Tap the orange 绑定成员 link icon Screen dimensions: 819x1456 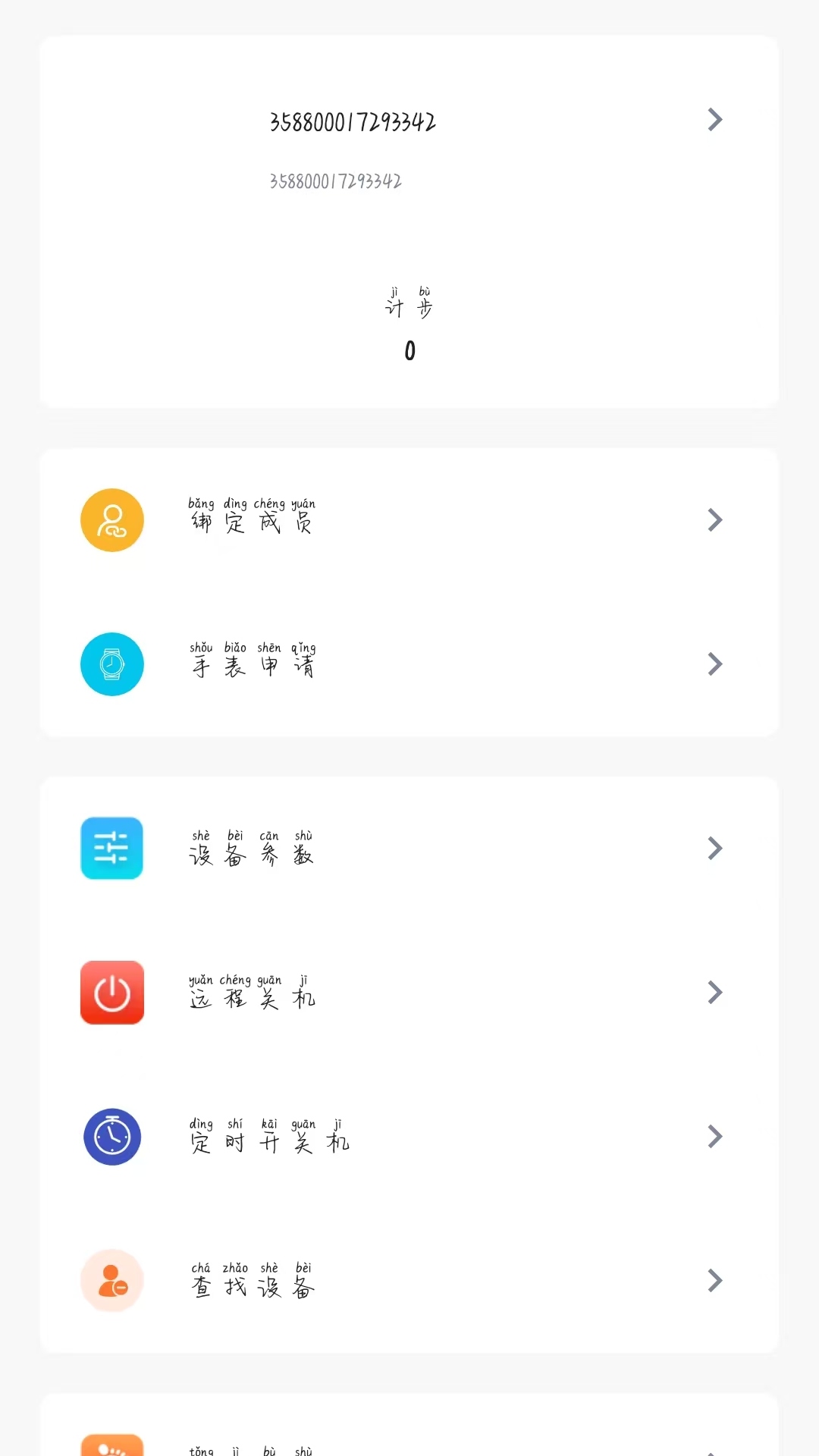pyautogui.click(x=111, y=519)
